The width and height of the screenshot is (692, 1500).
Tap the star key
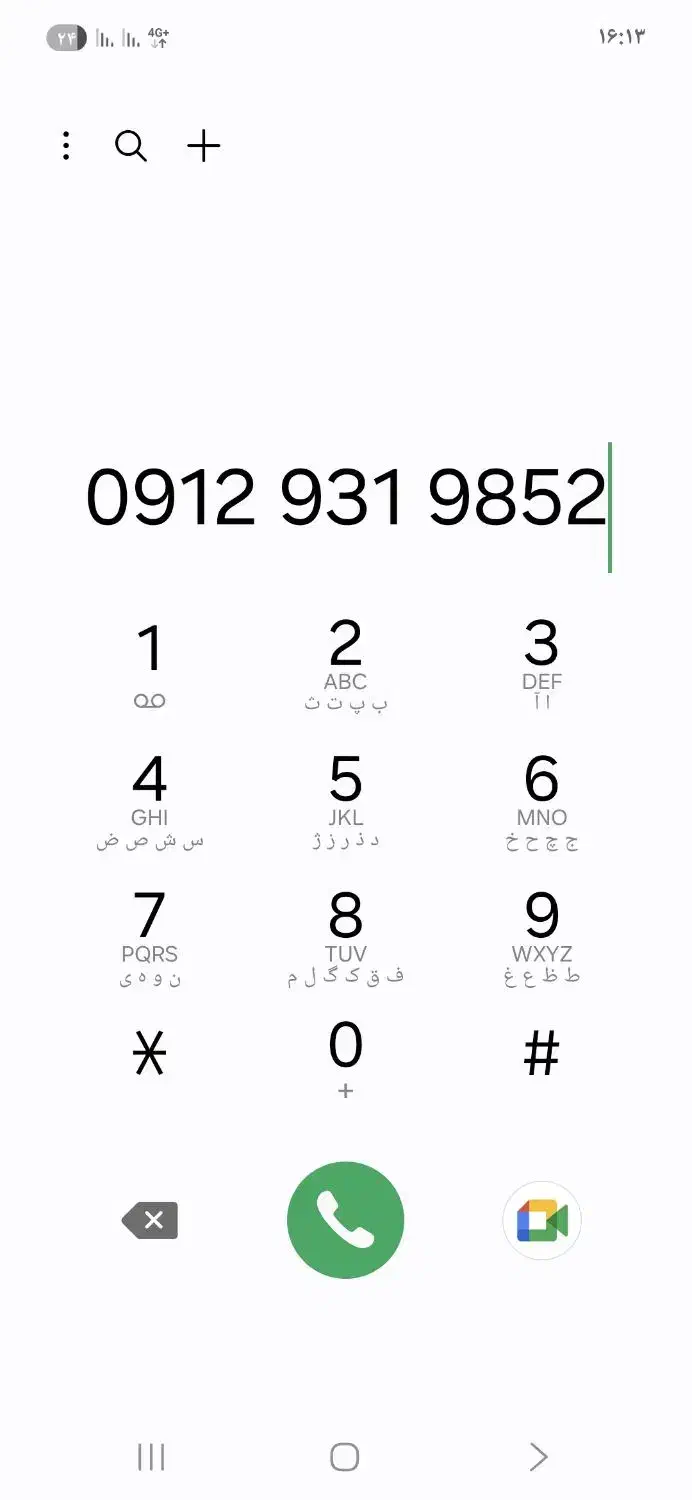(150, 1054)
